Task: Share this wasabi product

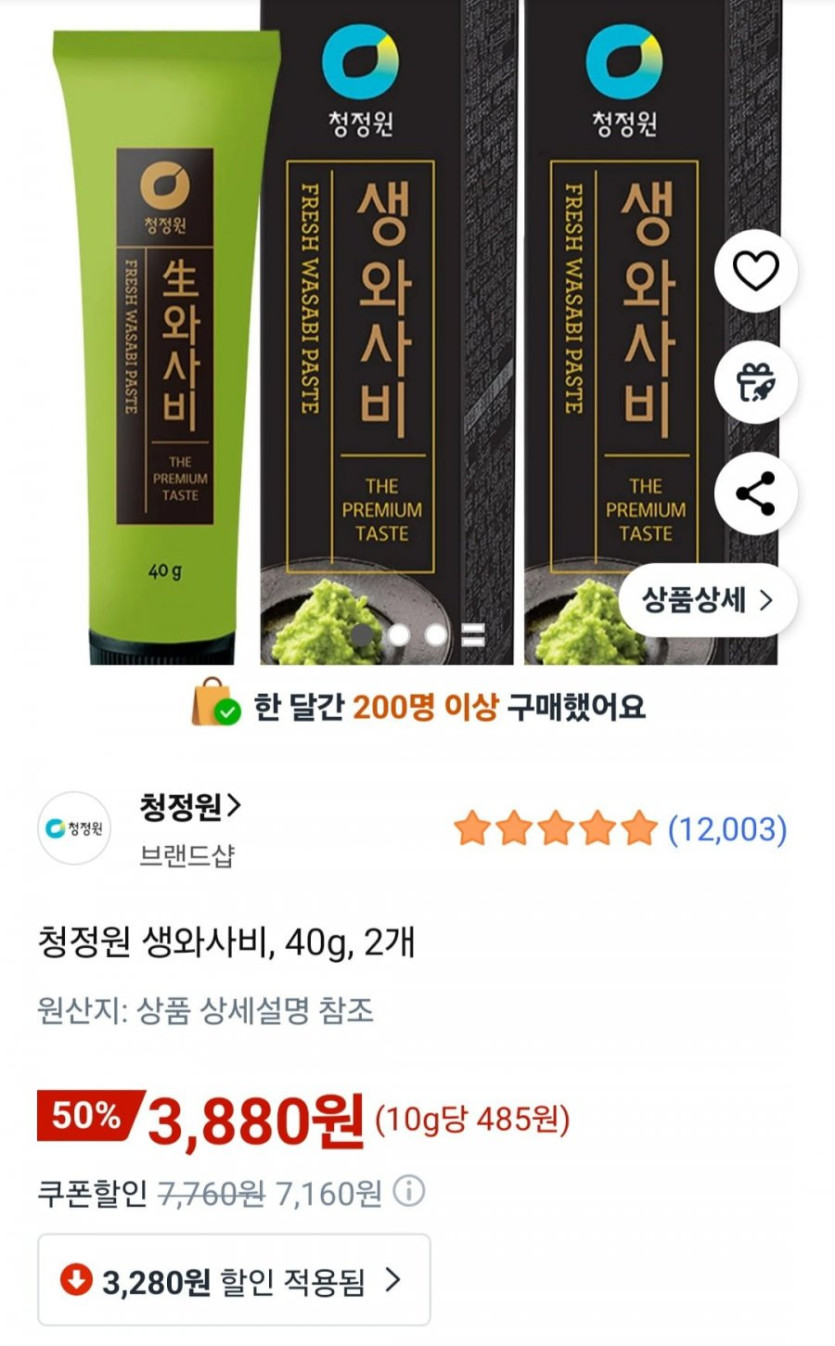Action: (x=756, y=494)
